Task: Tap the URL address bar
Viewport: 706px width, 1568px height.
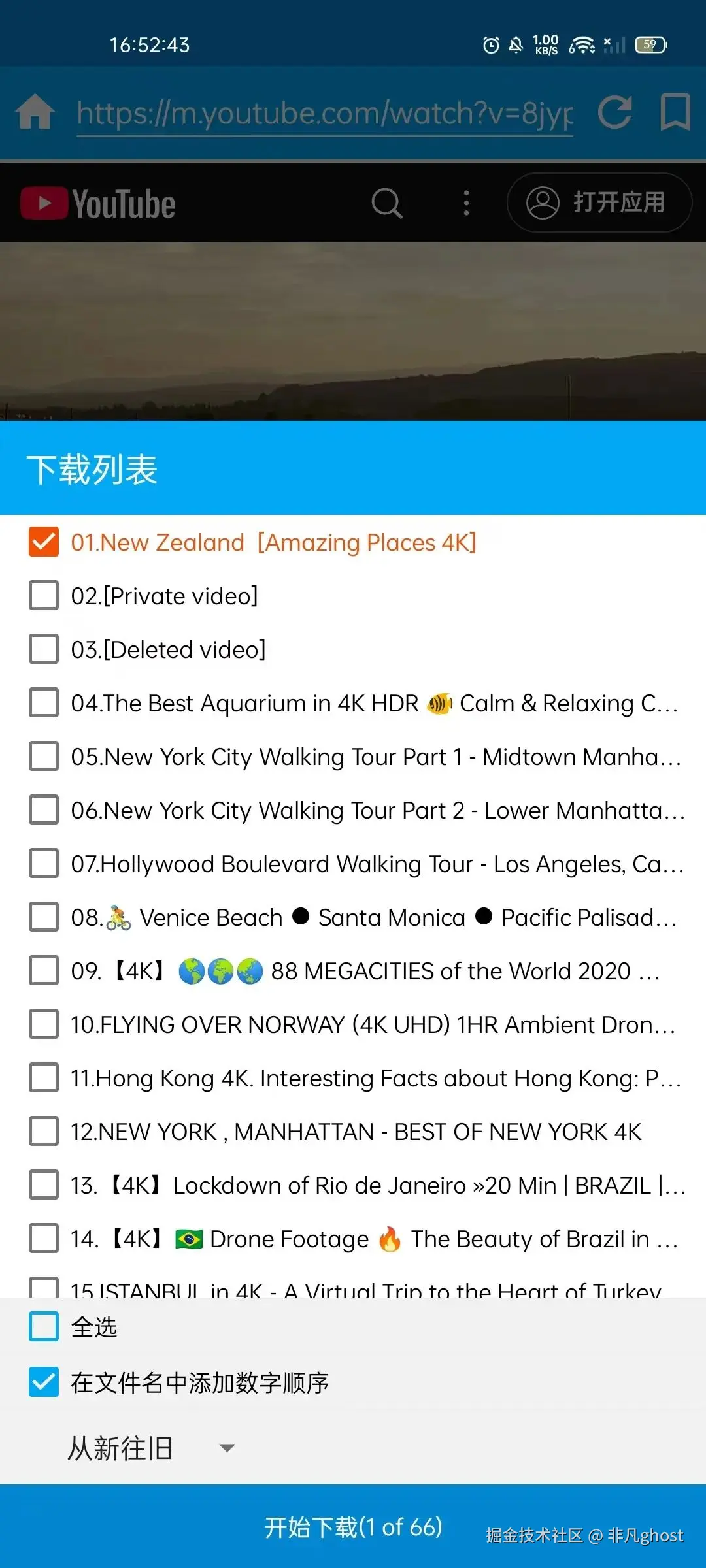Action: pos(324,113)
